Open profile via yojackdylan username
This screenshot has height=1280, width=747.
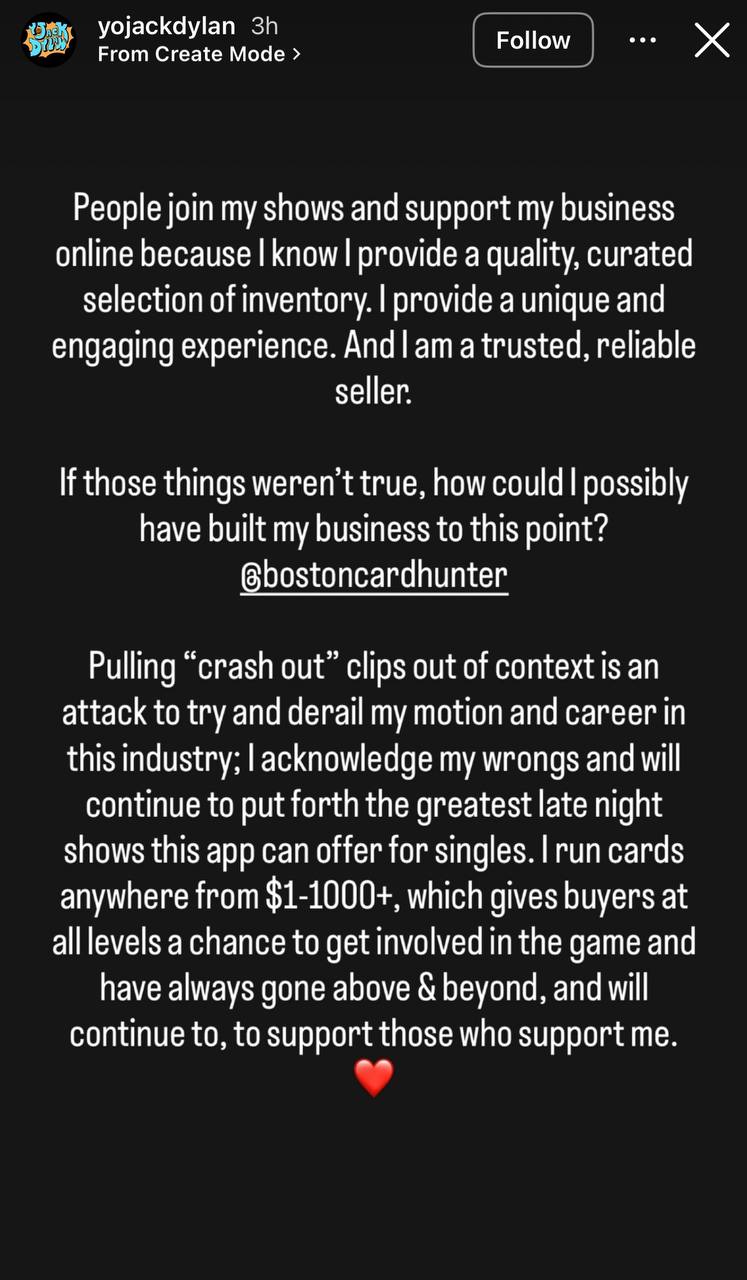(166, 27)
